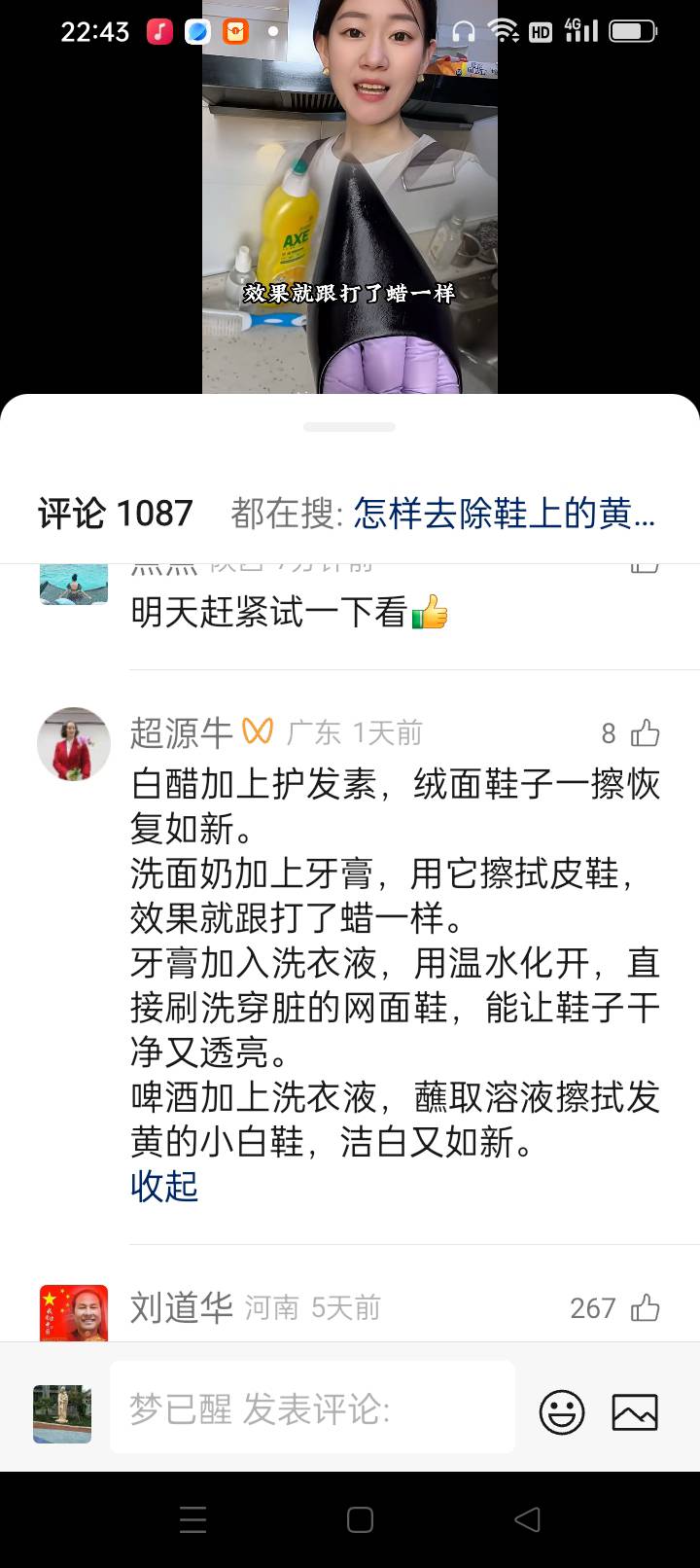Go back using system navigation
This screenshot has height=1568, width=700.
tap(527, 1519)
